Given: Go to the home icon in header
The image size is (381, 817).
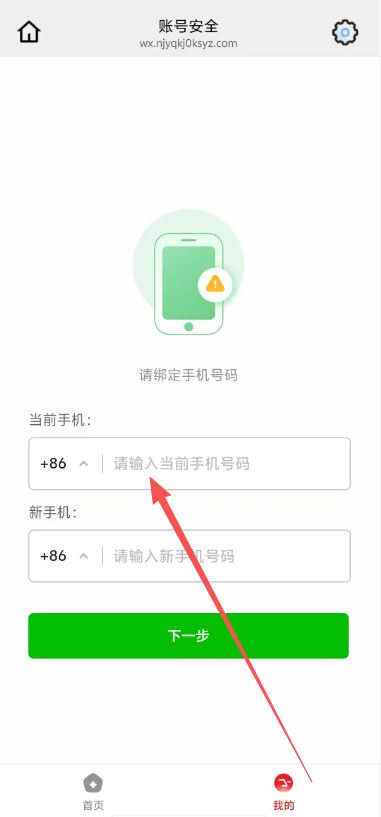Looking at the screenshot, I should point(29,32).
